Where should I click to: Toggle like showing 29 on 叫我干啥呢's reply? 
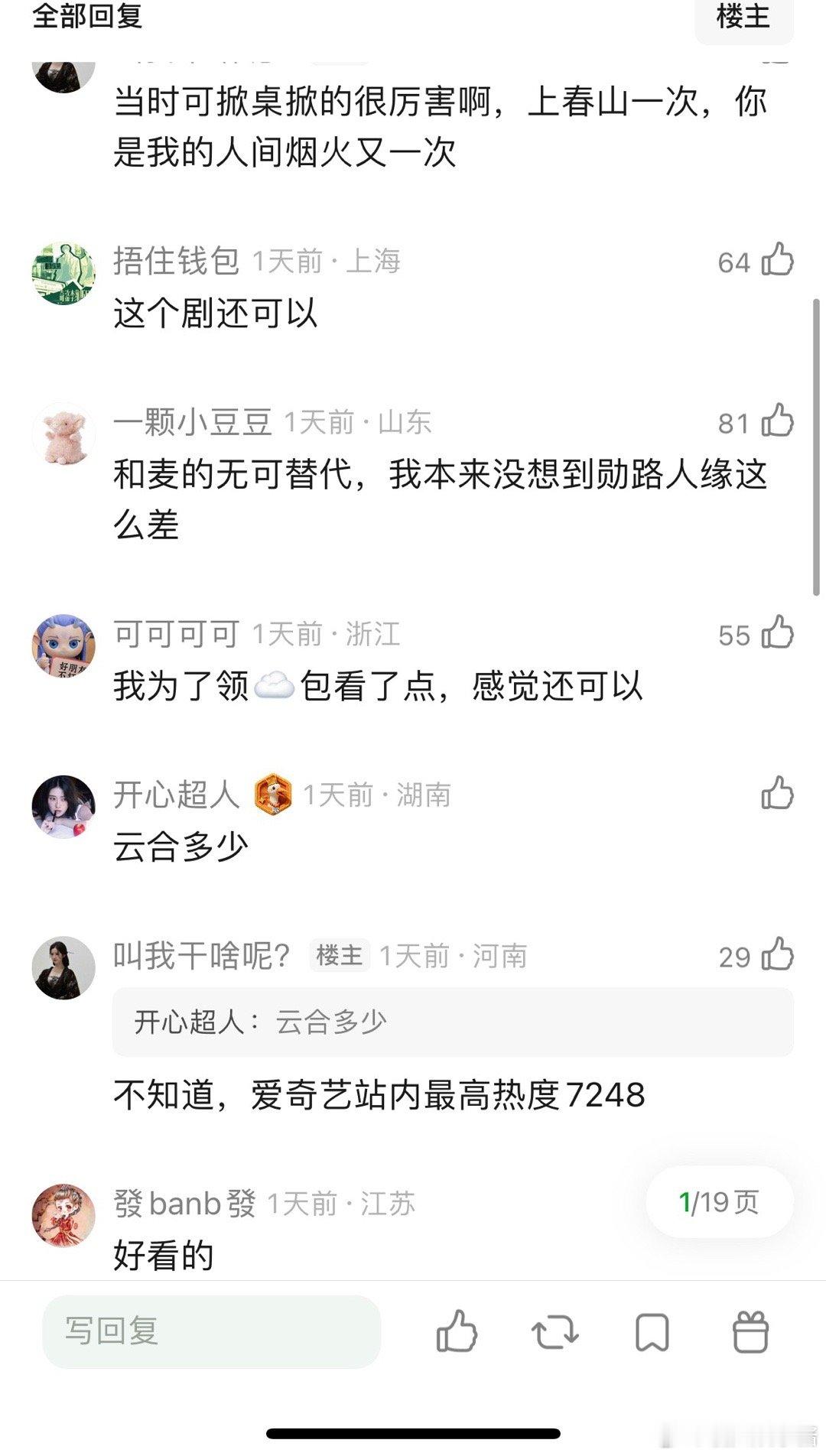pos(779,955)
